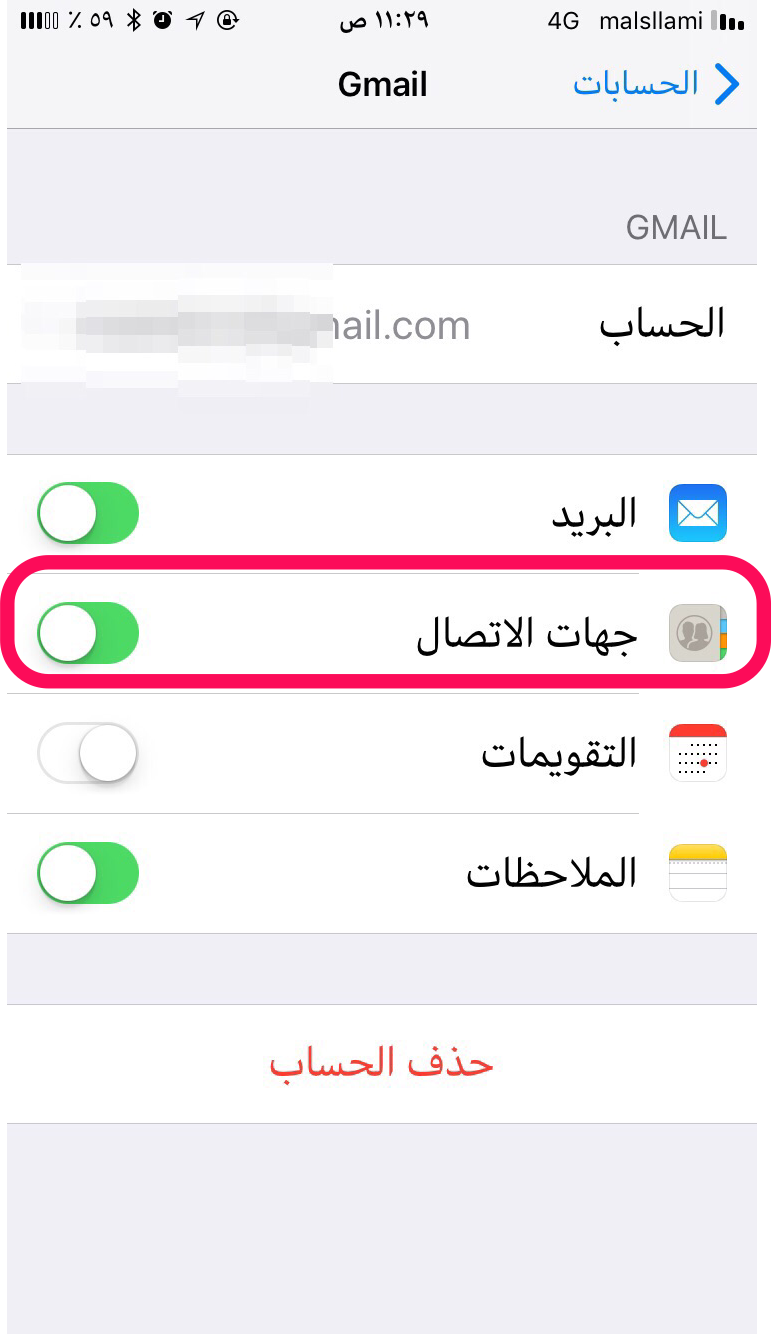The height and width of the screenshot is (1334, 772).
Task: Tap حذف الحساب to delete account
Action: point(382,1063)
